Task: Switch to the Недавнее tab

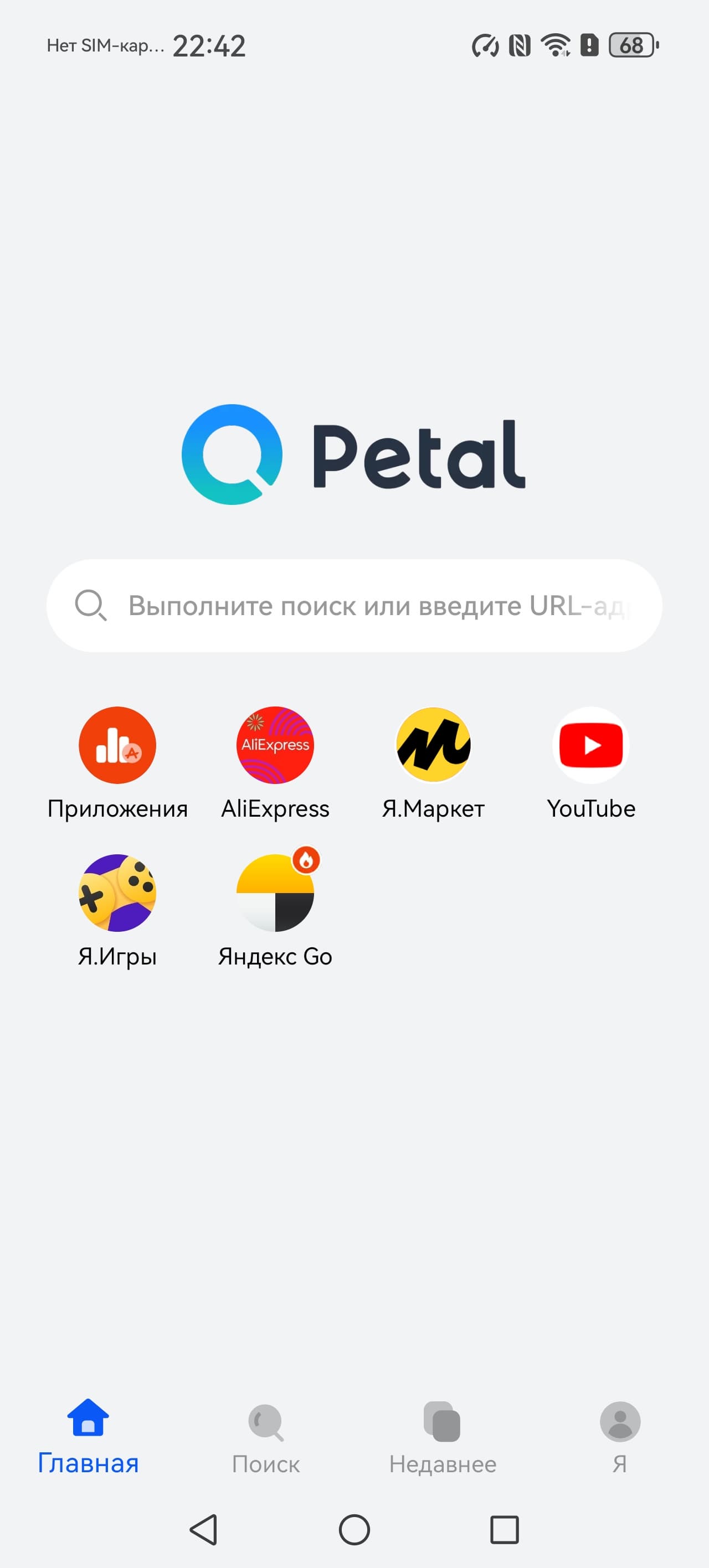Action: 443,1437
